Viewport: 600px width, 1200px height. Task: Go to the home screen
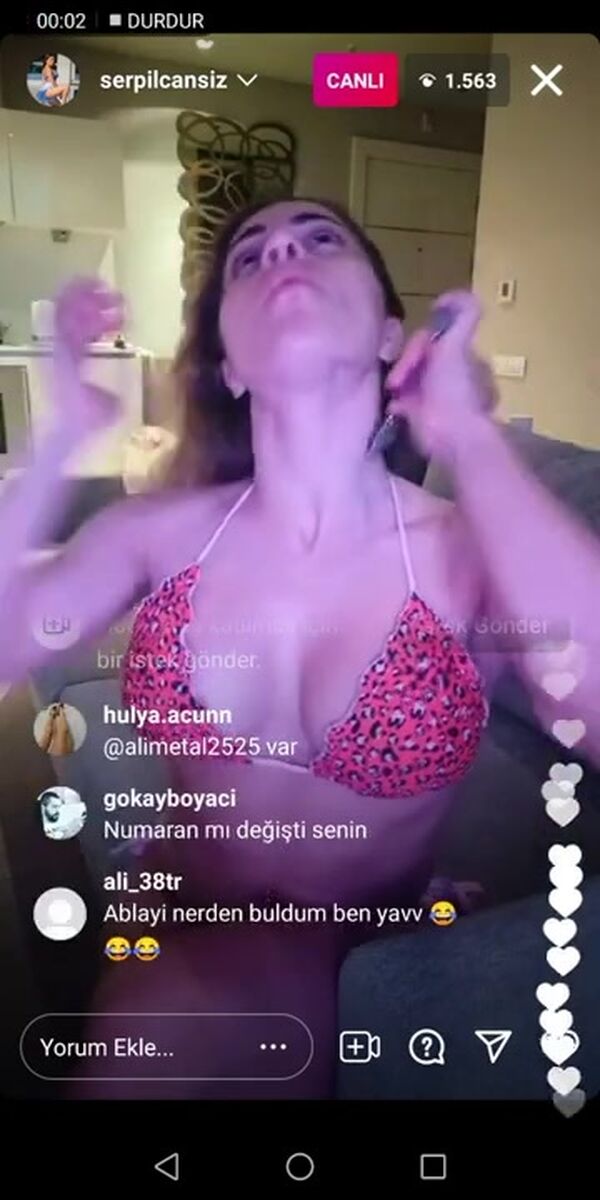coord(300,1166)
